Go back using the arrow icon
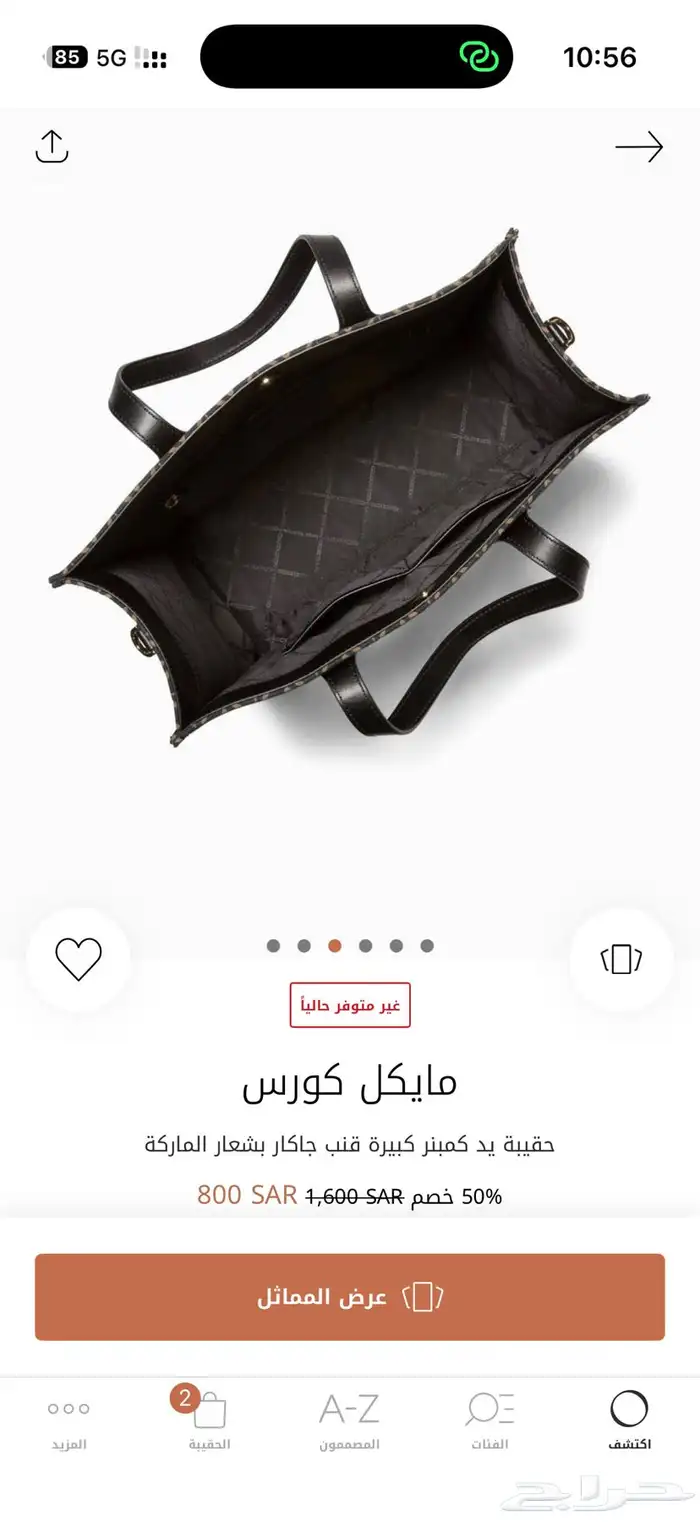 (x=639, y=147)
